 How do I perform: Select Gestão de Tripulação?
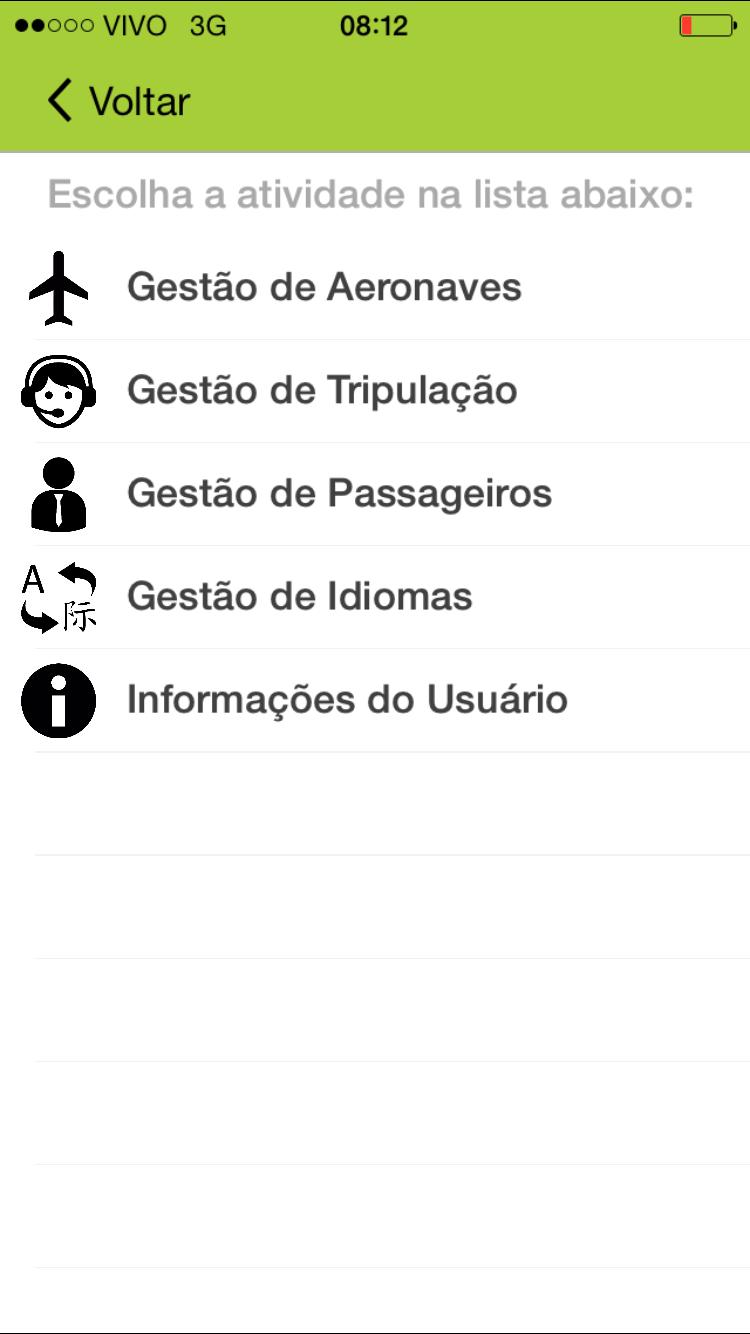(322, 391)
